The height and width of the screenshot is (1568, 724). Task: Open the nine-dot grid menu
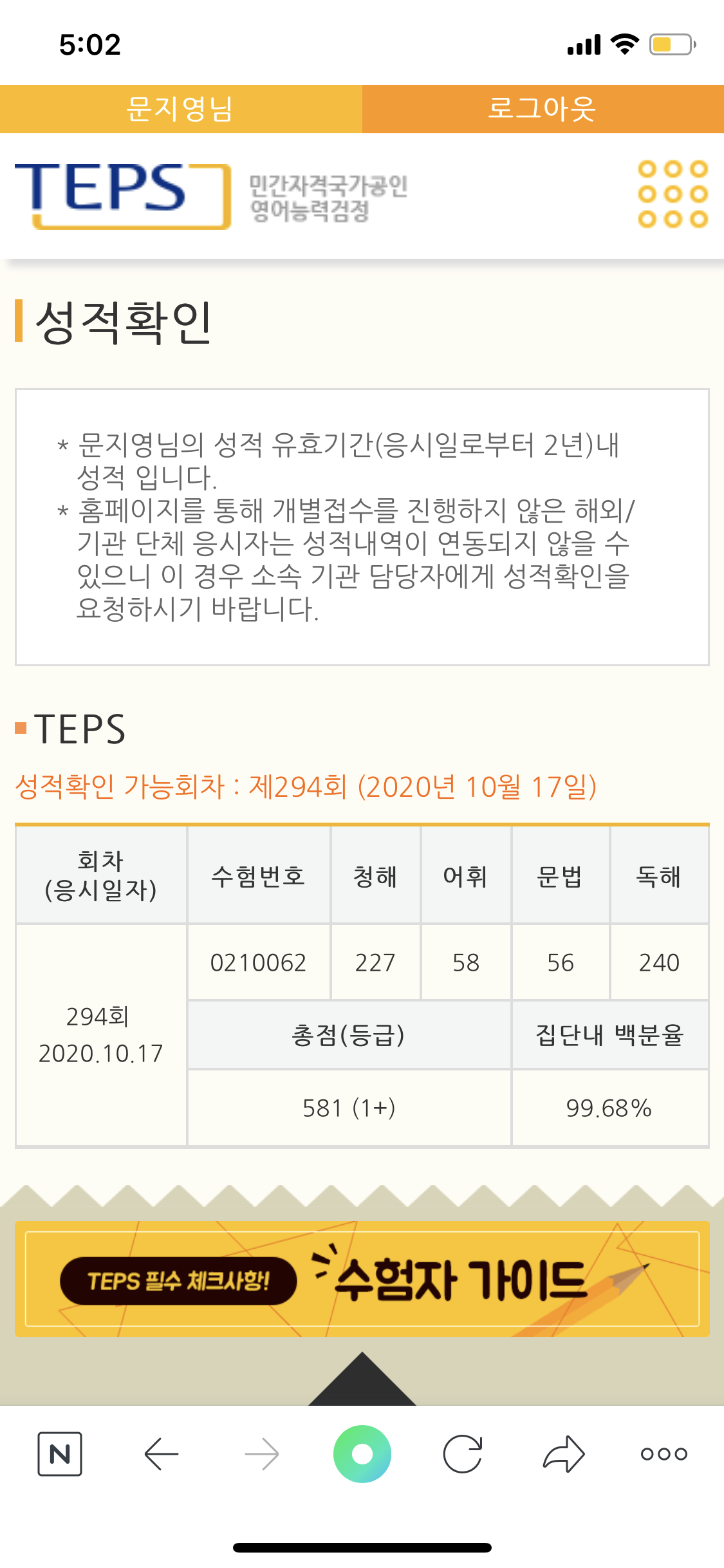click(x=673, y=194)
